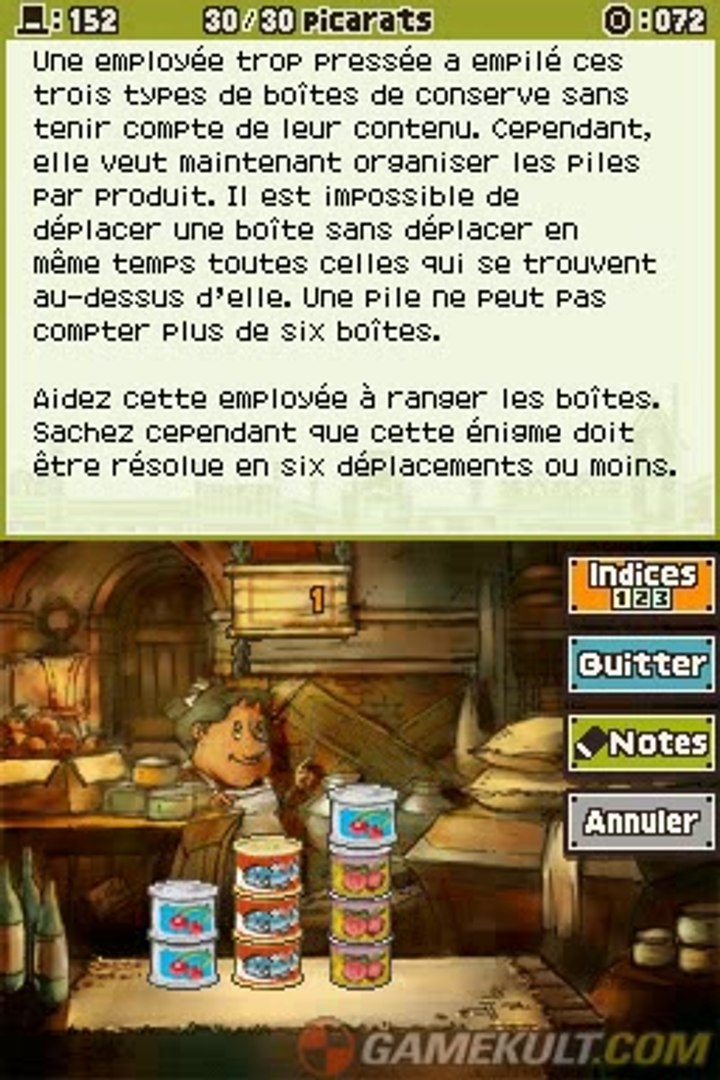Open the Indices hints button
This screenshot has height=1080, width=720.
click(641, 584)
